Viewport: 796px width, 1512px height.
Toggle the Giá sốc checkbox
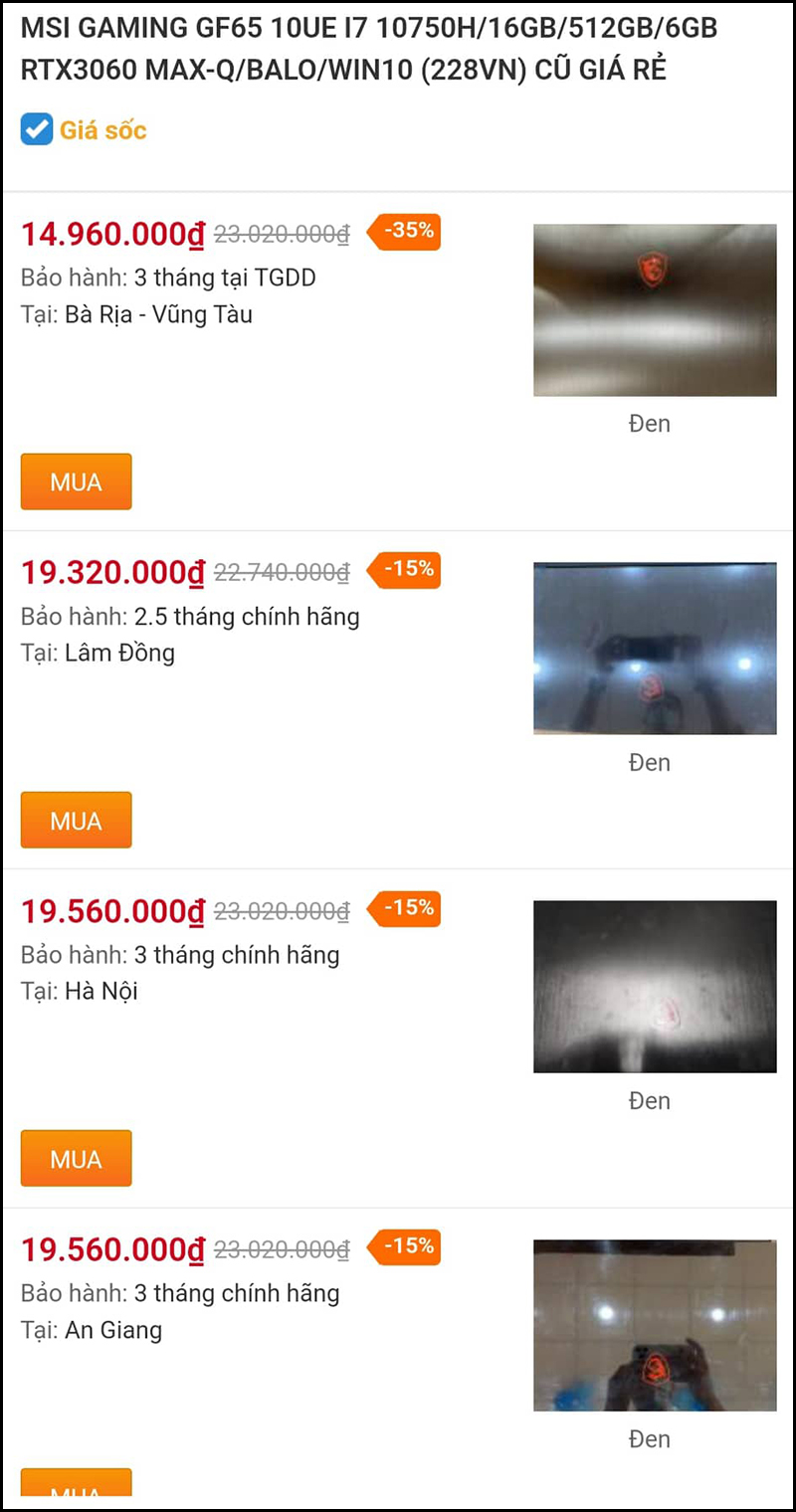tap(37, 129)
